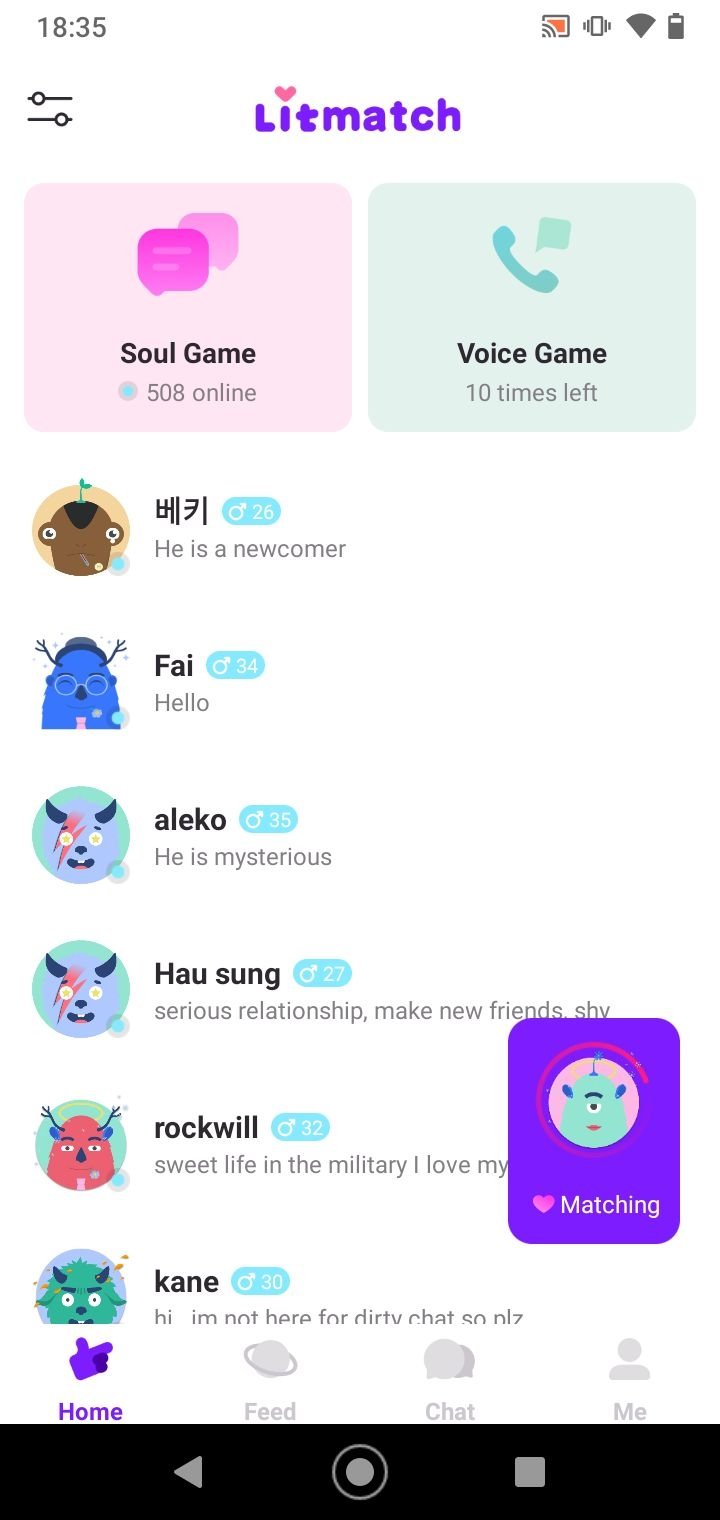Image resolution: width=720 pixels, height=1520 pixels.
Task: Go to the Me tab
Action: (630, 1380)
